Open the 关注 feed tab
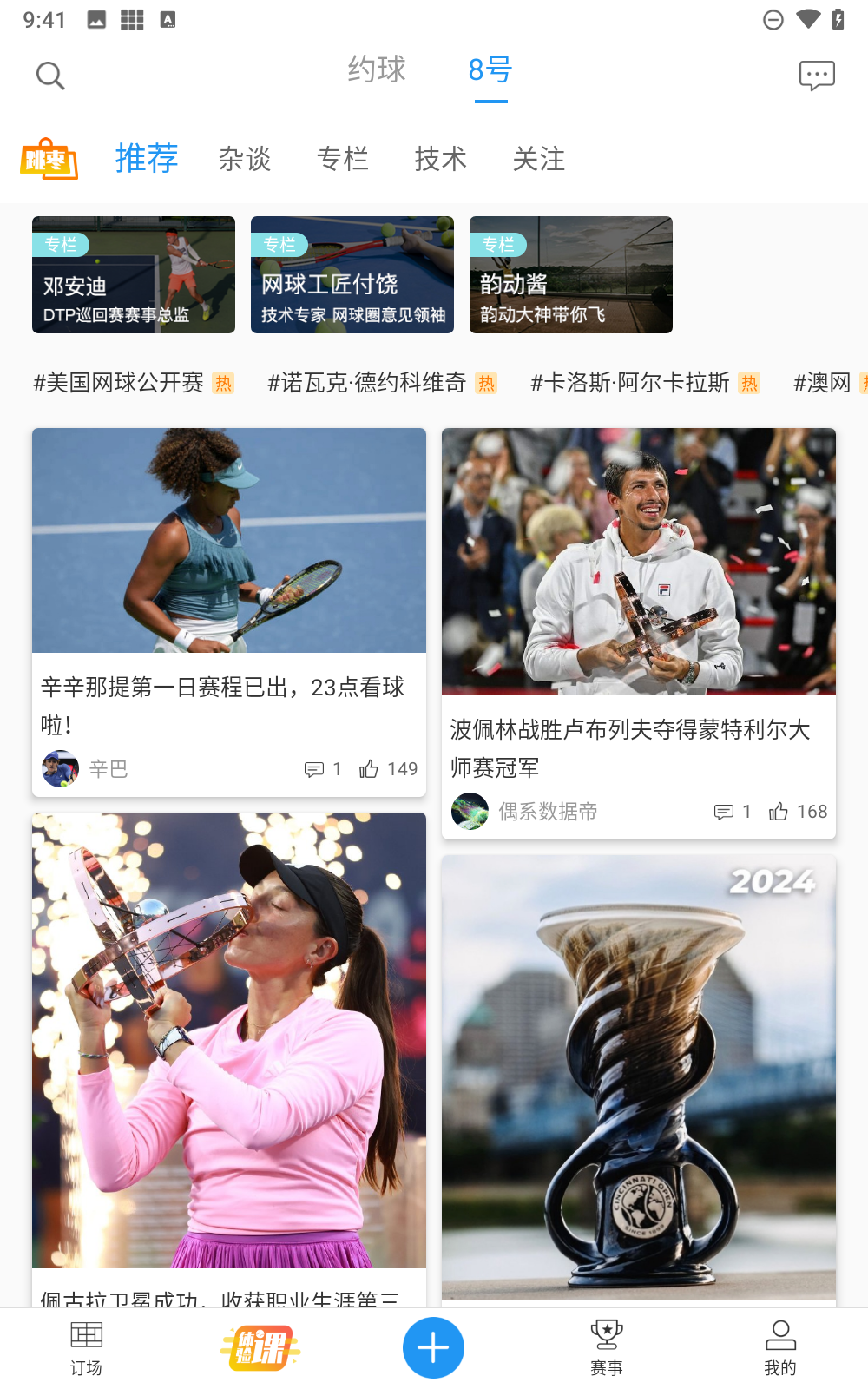Screen dimensions: 868x1389 539,159
